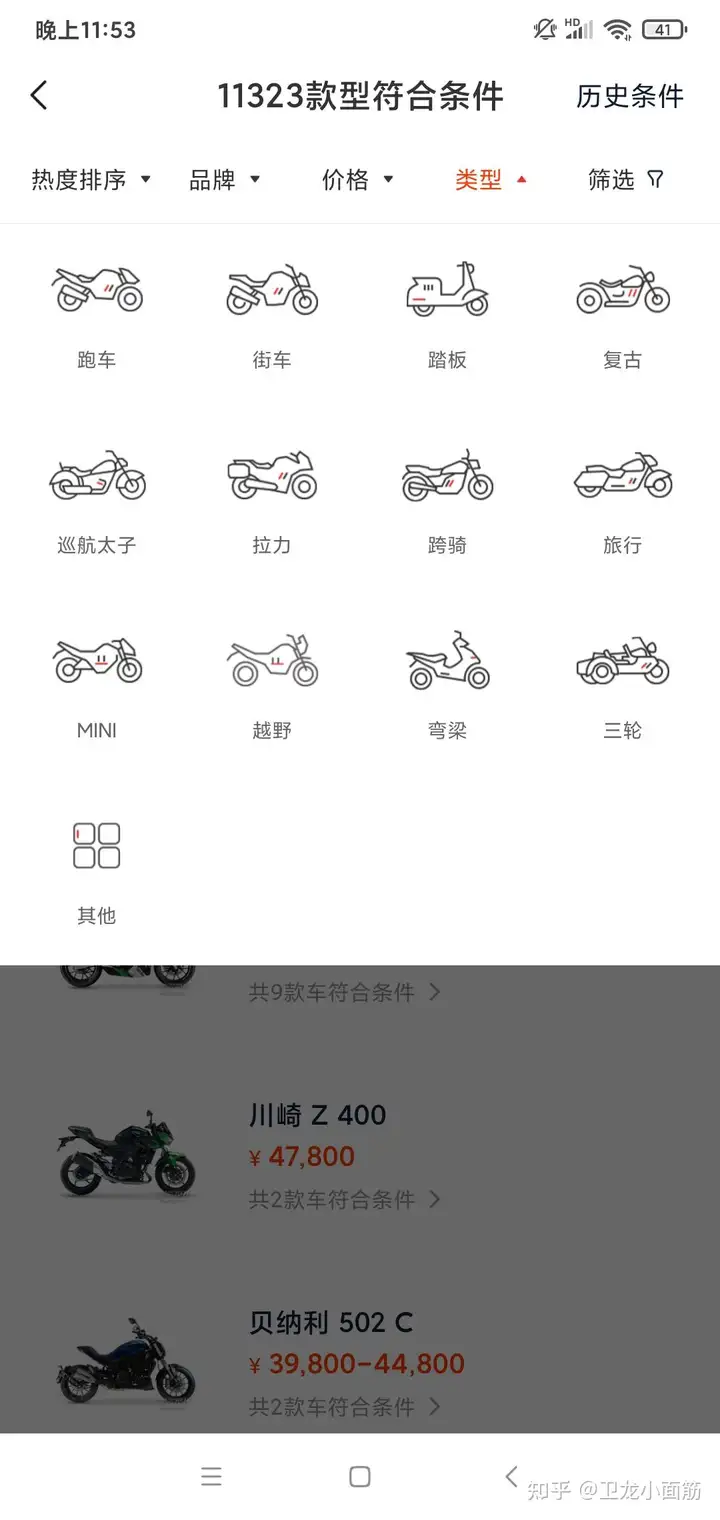Expand the 价格 price dropdown
This screenshot has height=1520, width=720.
pyautogui.click(x=358, y=180)
